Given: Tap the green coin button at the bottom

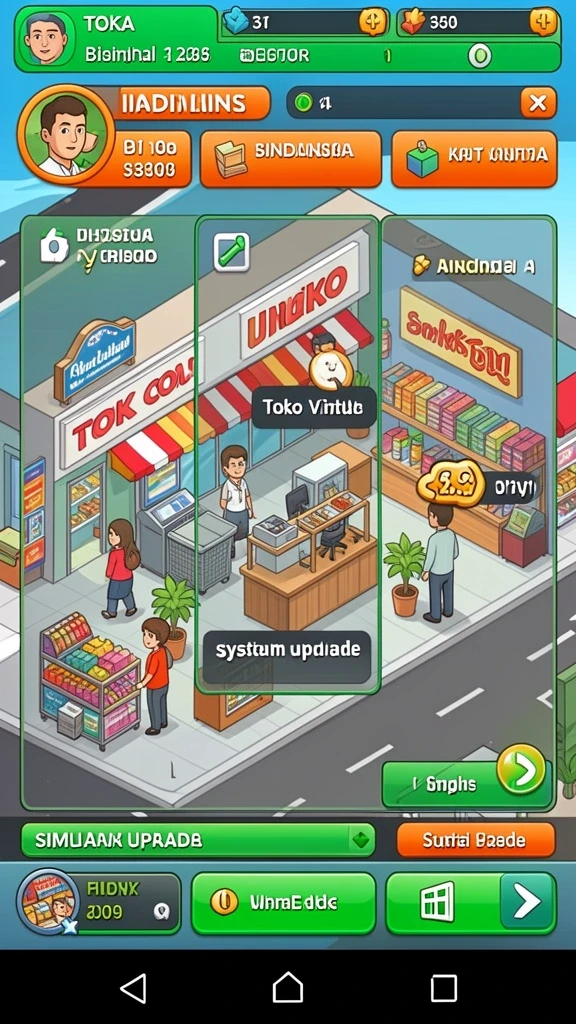Looking at the screenshot, I should tap(283, 903).
